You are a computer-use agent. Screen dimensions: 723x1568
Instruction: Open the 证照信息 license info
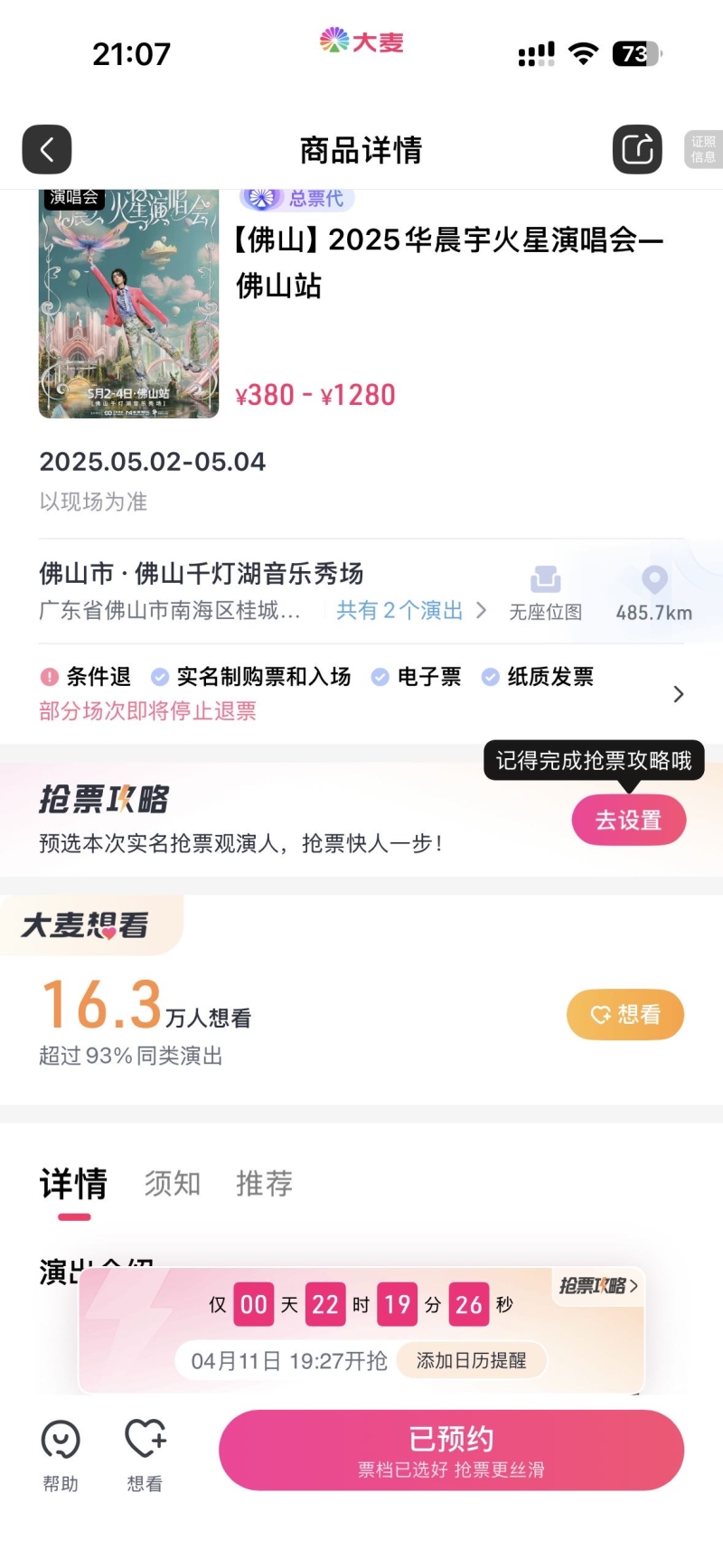click(x=703, y=149)
